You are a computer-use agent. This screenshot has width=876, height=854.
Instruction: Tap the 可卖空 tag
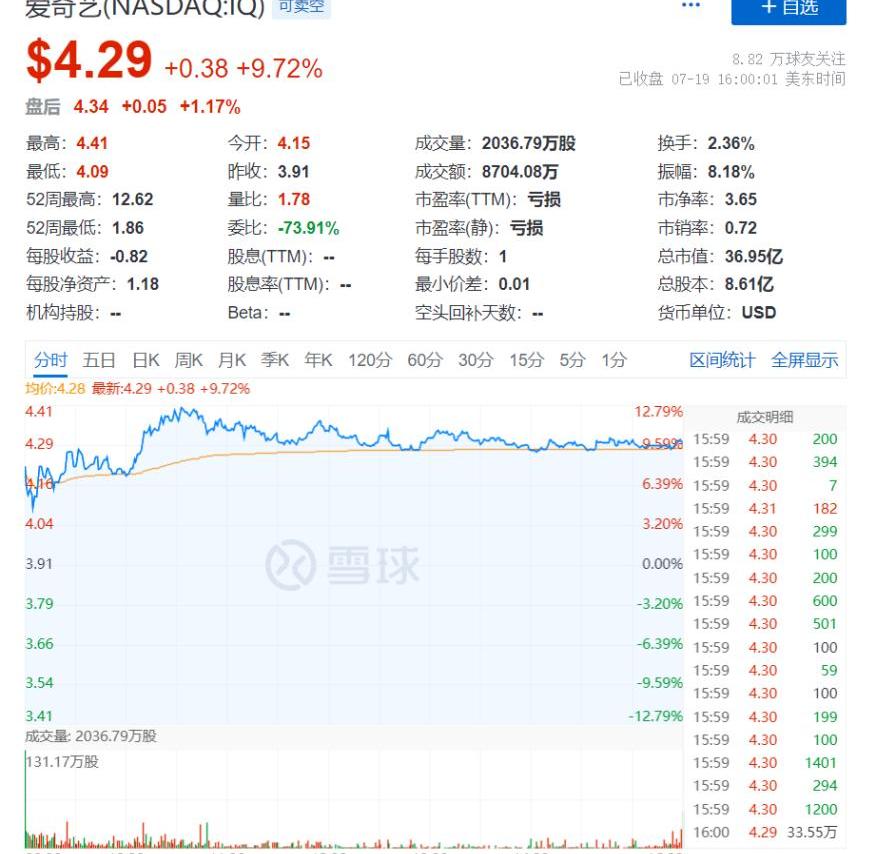coord(301,7)
